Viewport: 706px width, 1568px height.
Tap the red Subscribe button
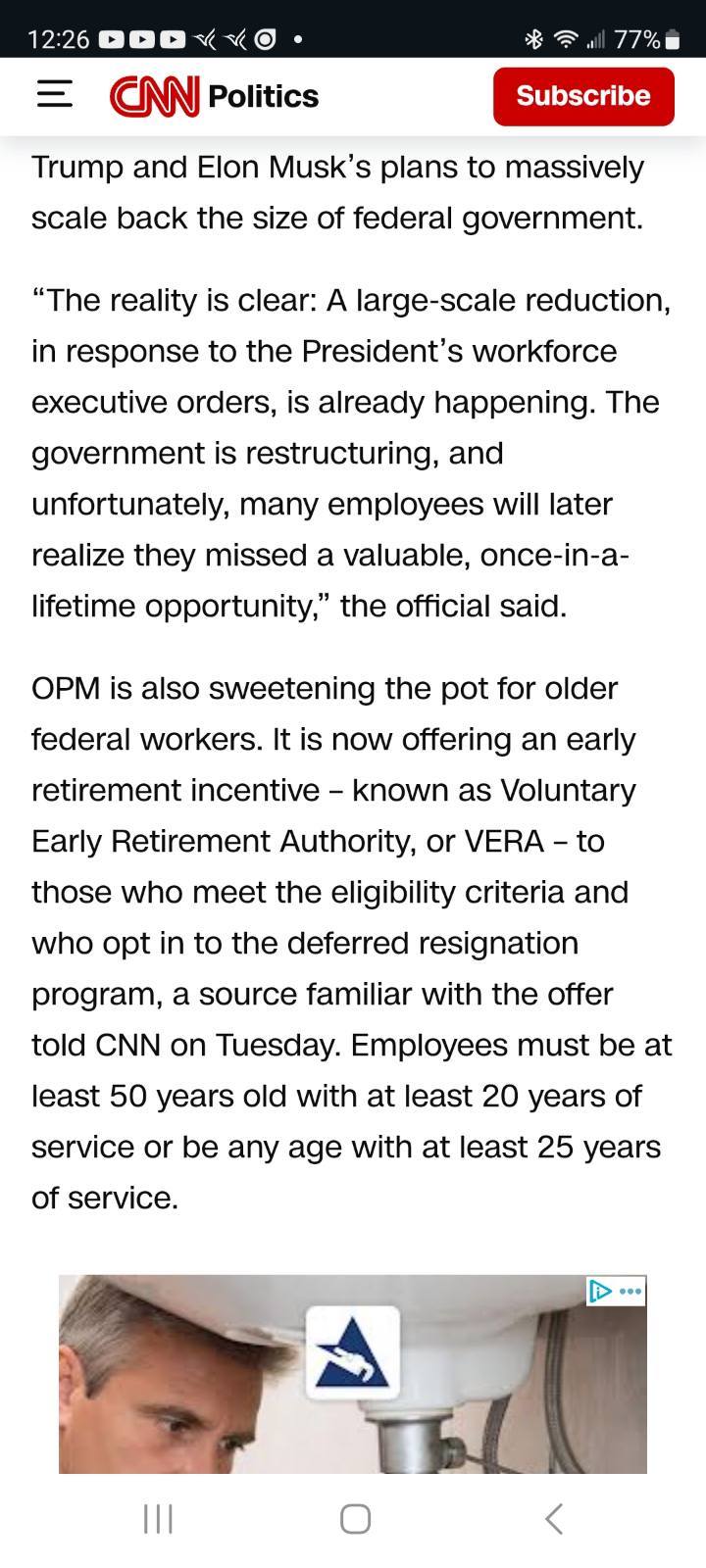coord(583,96)
